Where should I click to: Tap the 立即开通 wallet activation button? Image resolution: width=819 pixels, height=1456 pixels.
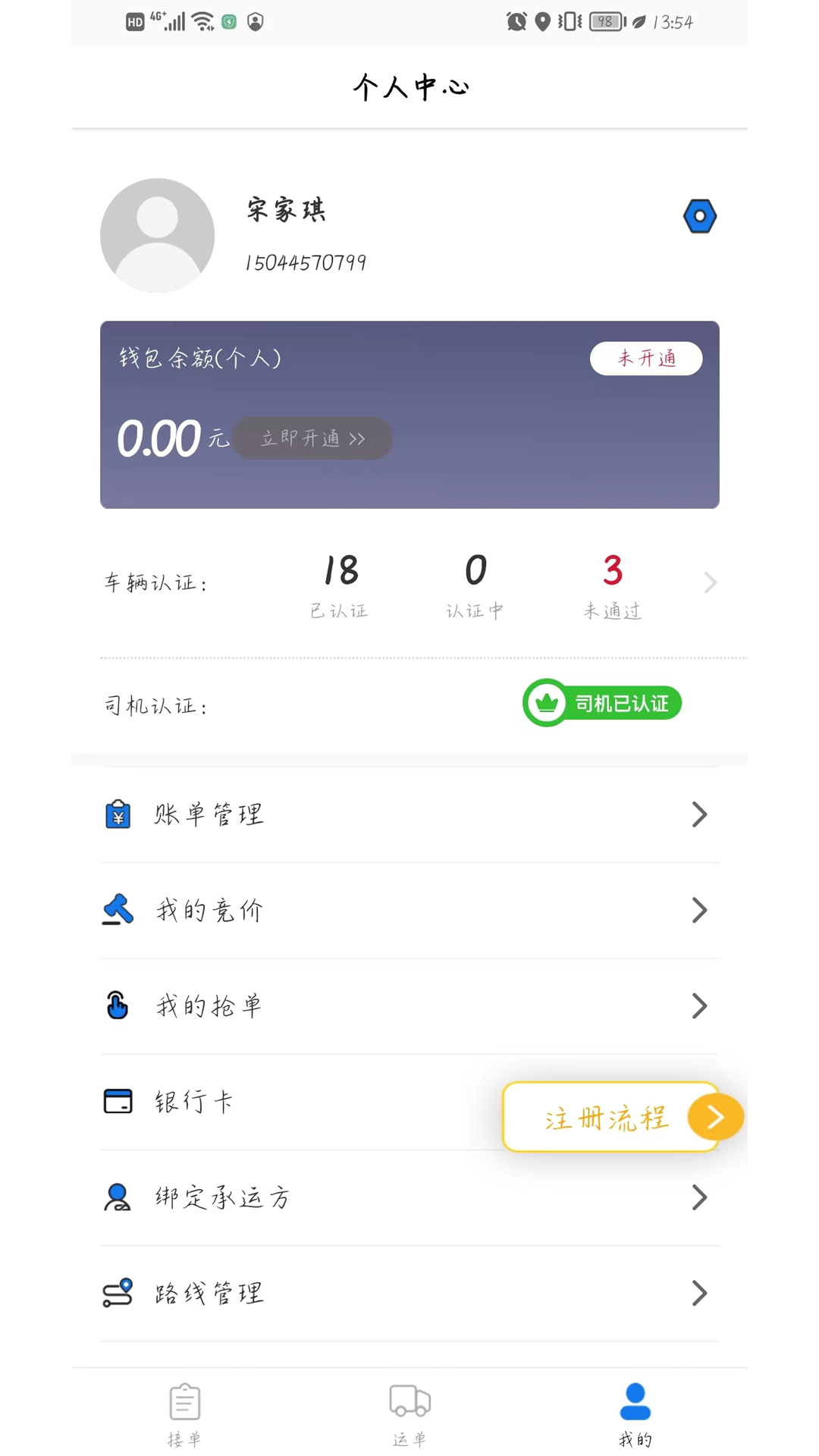(312, 438)
